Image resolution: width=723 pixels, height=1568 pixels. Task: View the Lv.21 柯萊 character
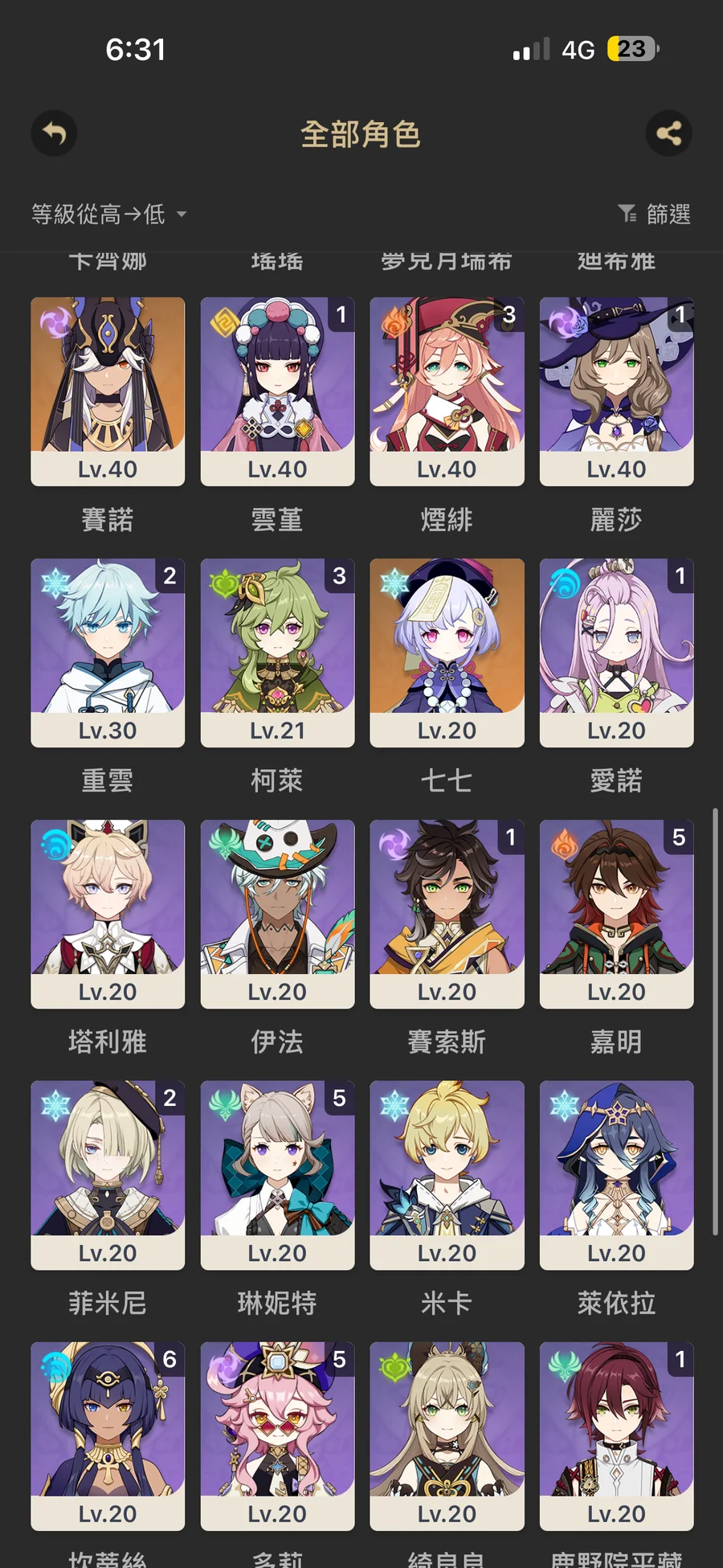click(x=277, y=653)
